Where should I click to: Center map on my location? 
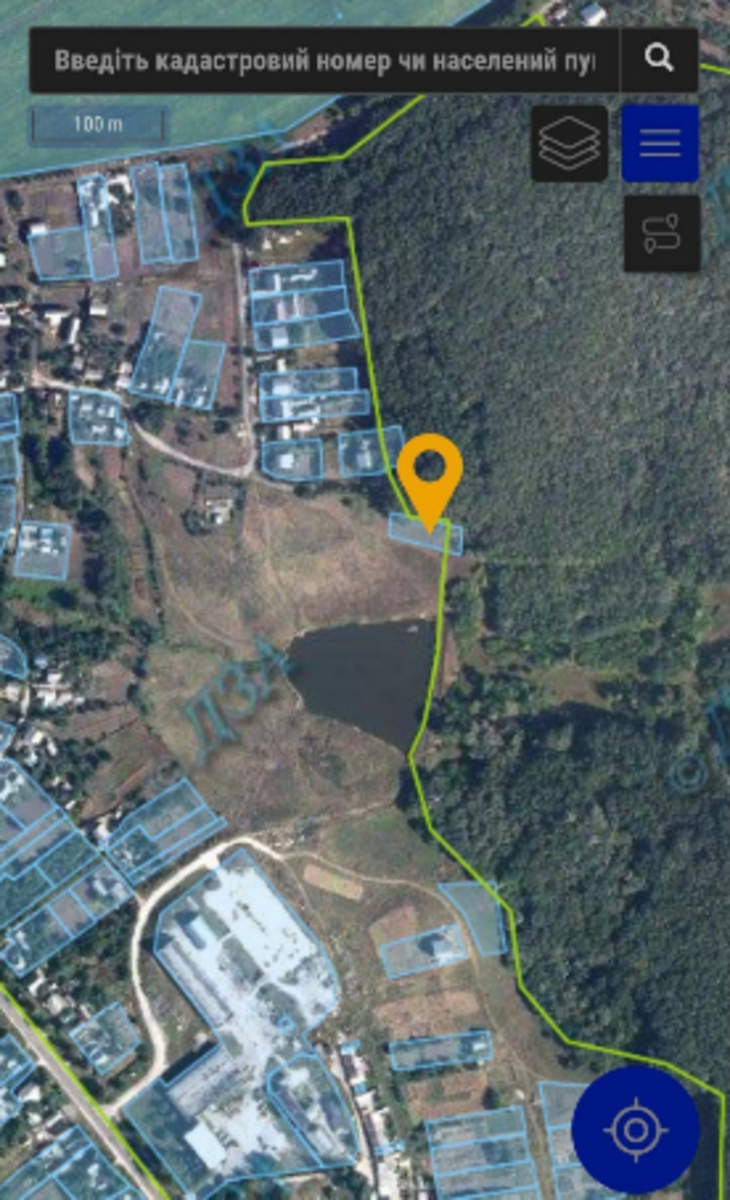[635, 1129]
